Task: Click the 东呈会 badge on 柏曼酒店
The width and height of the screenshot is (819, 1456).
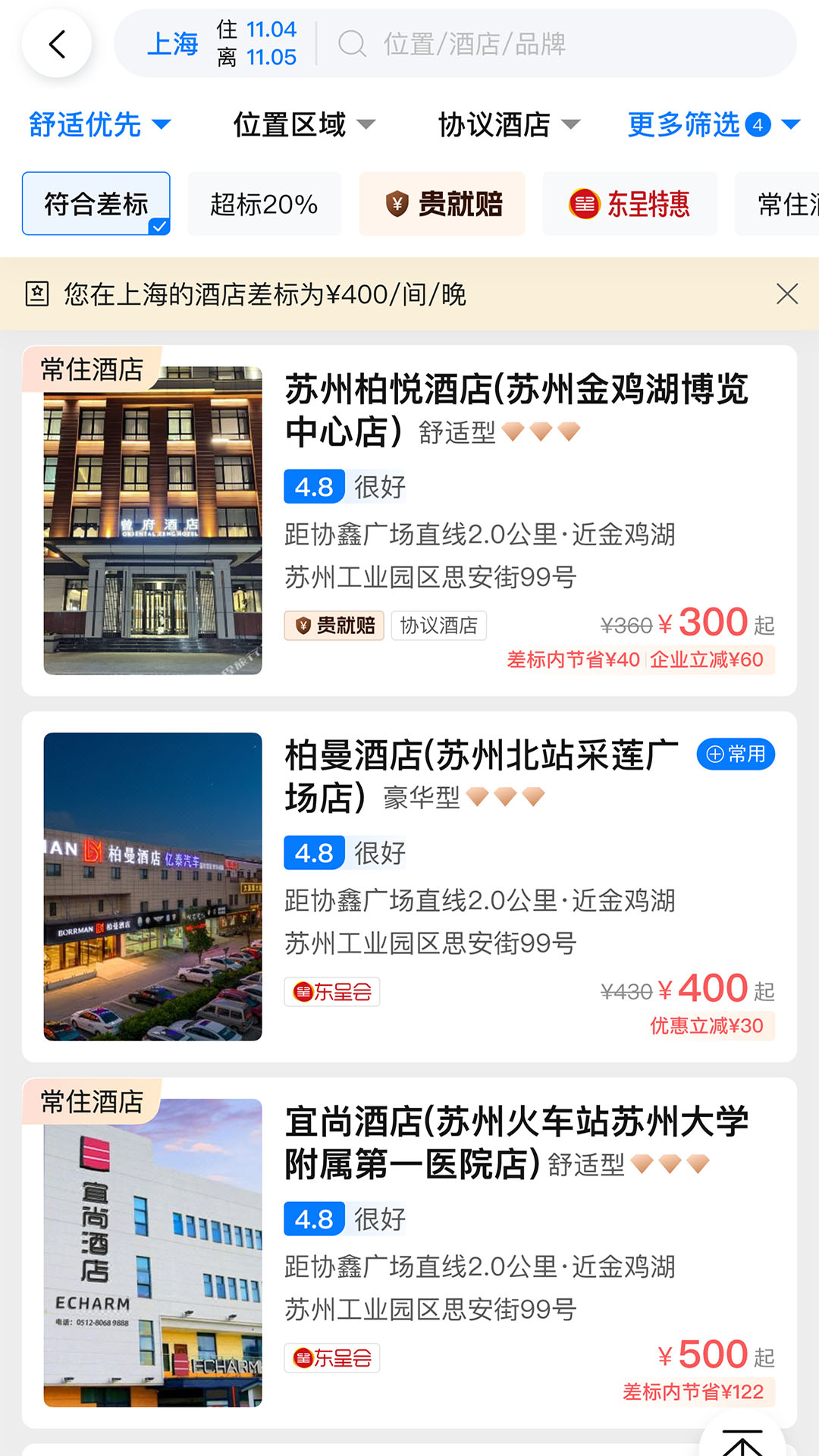Action: coord(331,992)
